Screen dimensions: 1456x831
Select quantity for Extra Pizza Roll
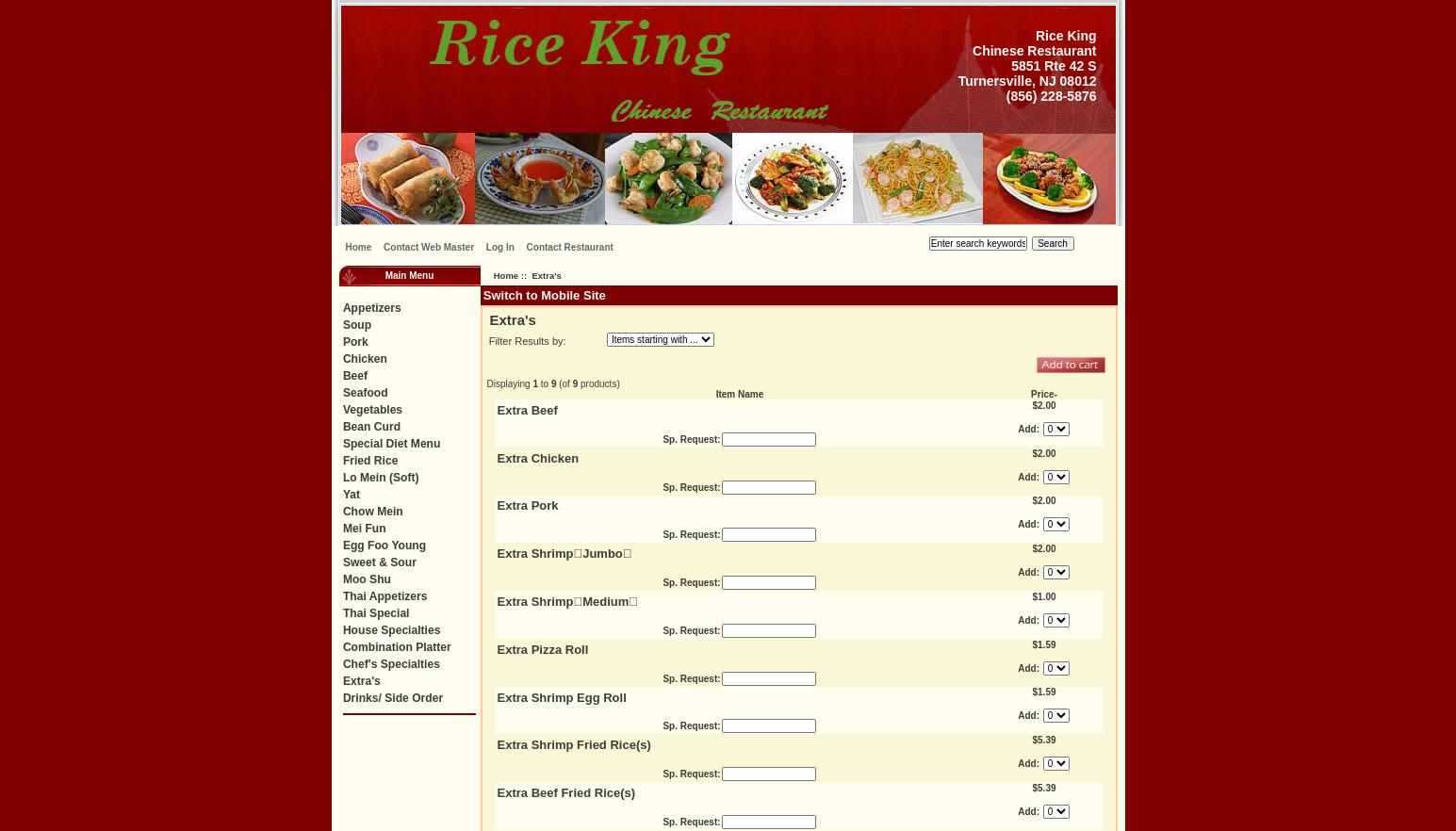1055,669
